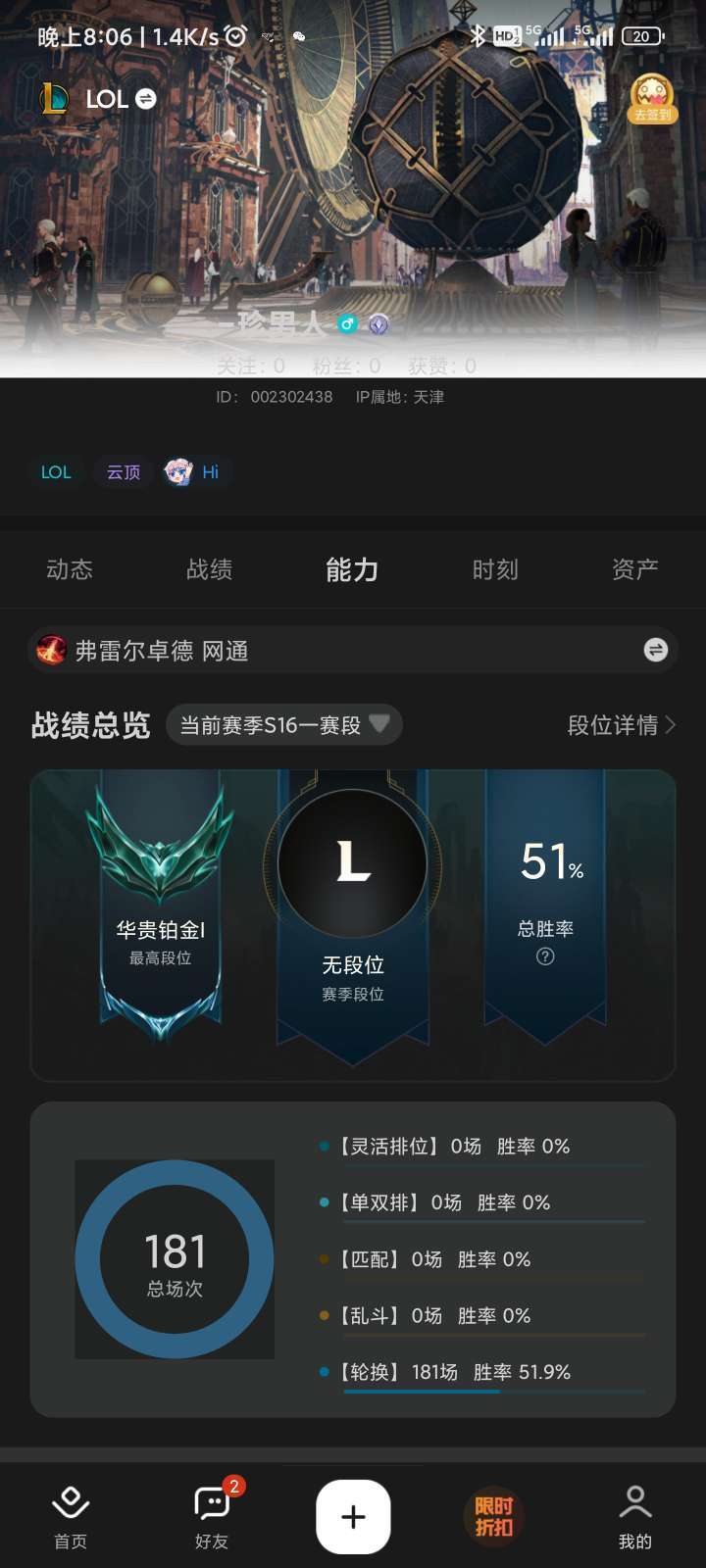Image resolution: width=706 pixels, height=1568 pixels.
Task: Go to the 首页 tab
Action: 71,1516
